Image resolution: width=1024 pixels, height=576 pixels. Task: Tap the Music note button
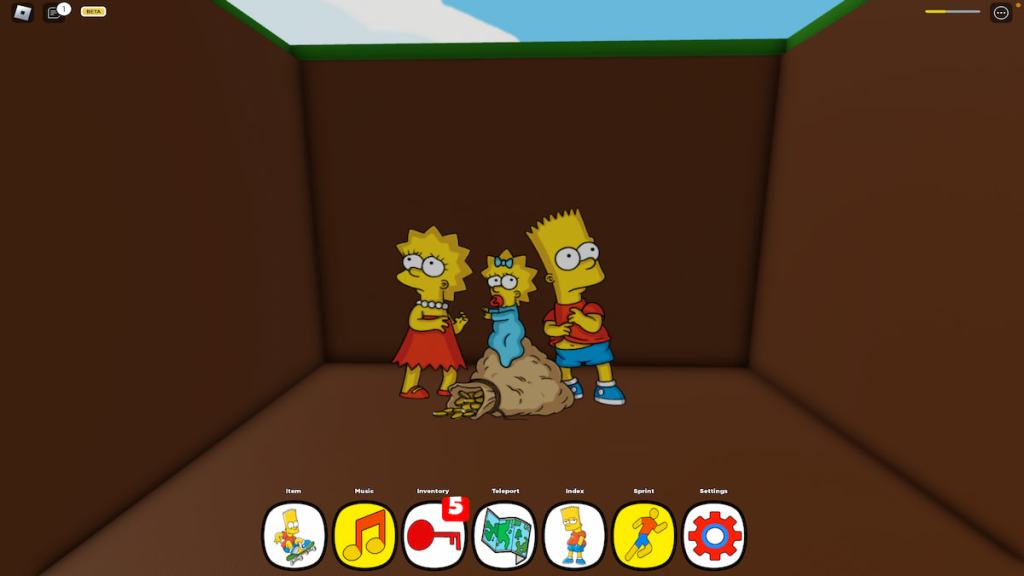click(x=364, y=536)
